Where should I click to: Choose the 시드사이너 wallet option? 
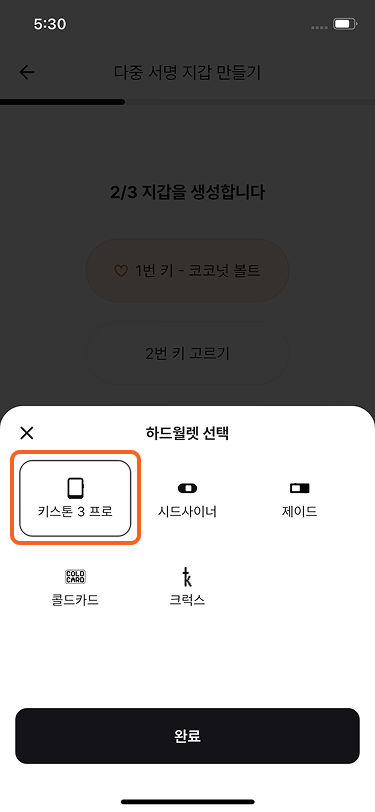187,498
